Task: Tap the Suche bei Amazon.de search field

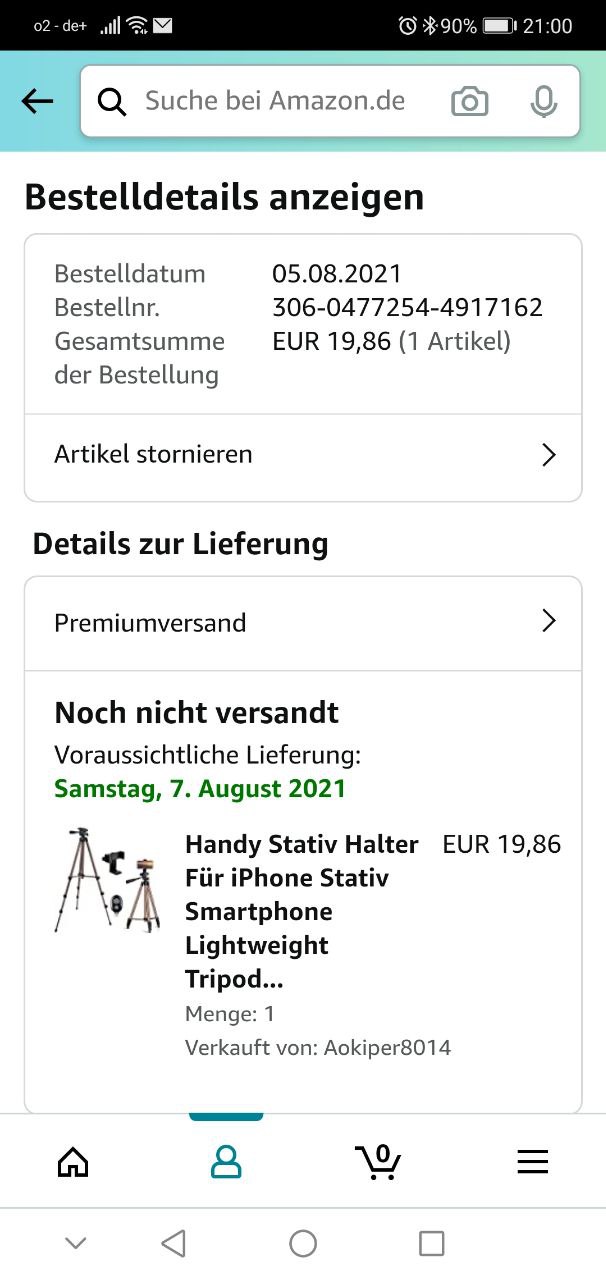Action: (273, 101)
